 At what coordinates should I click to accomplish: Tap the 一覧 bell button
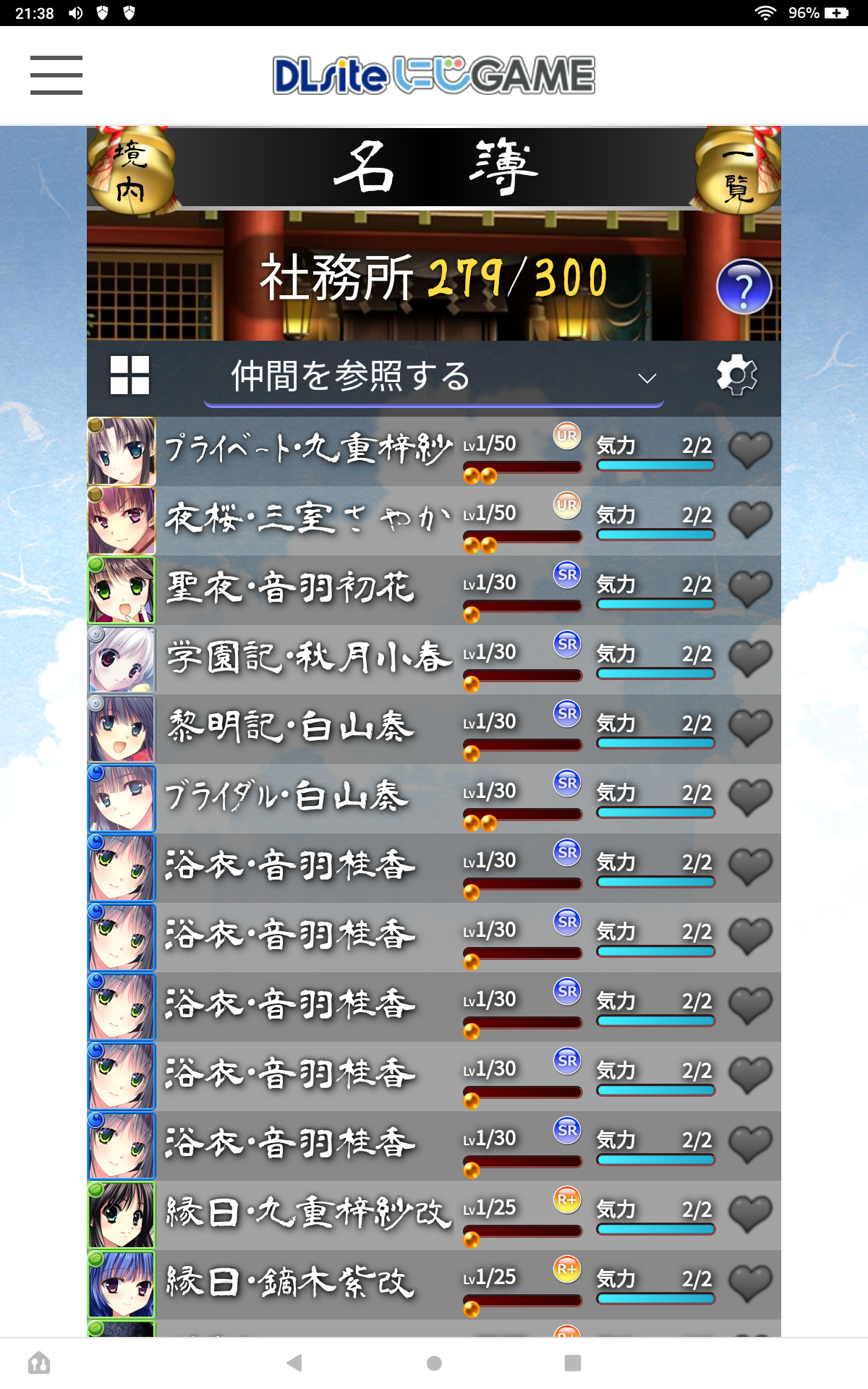pos(736,172)
